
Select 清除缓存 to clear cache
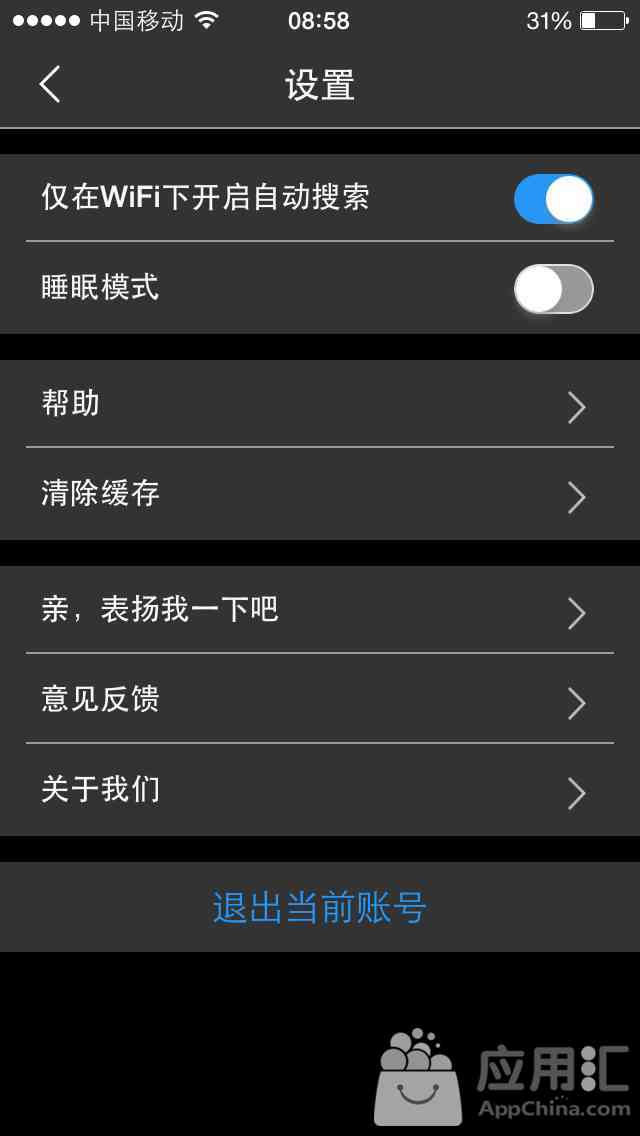coord(320,494)
